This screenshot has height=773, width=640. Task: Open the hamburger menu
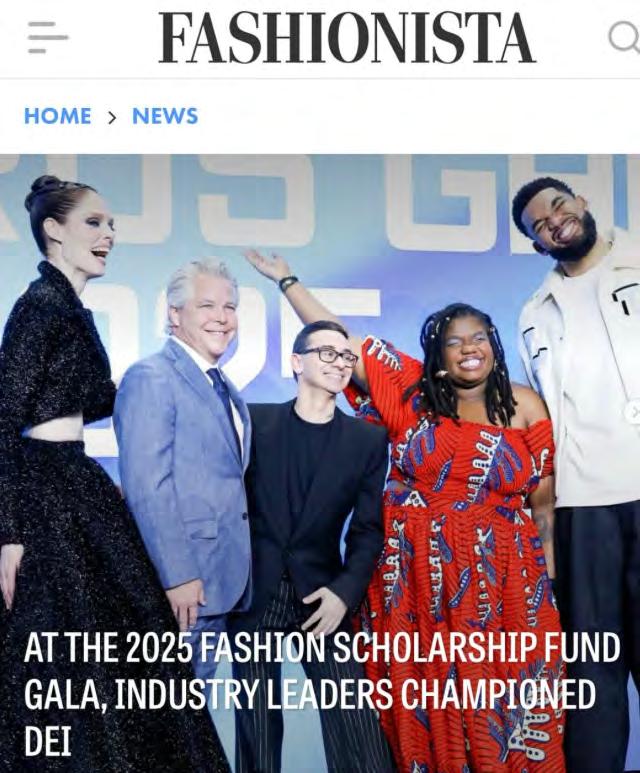click(47, 38)
